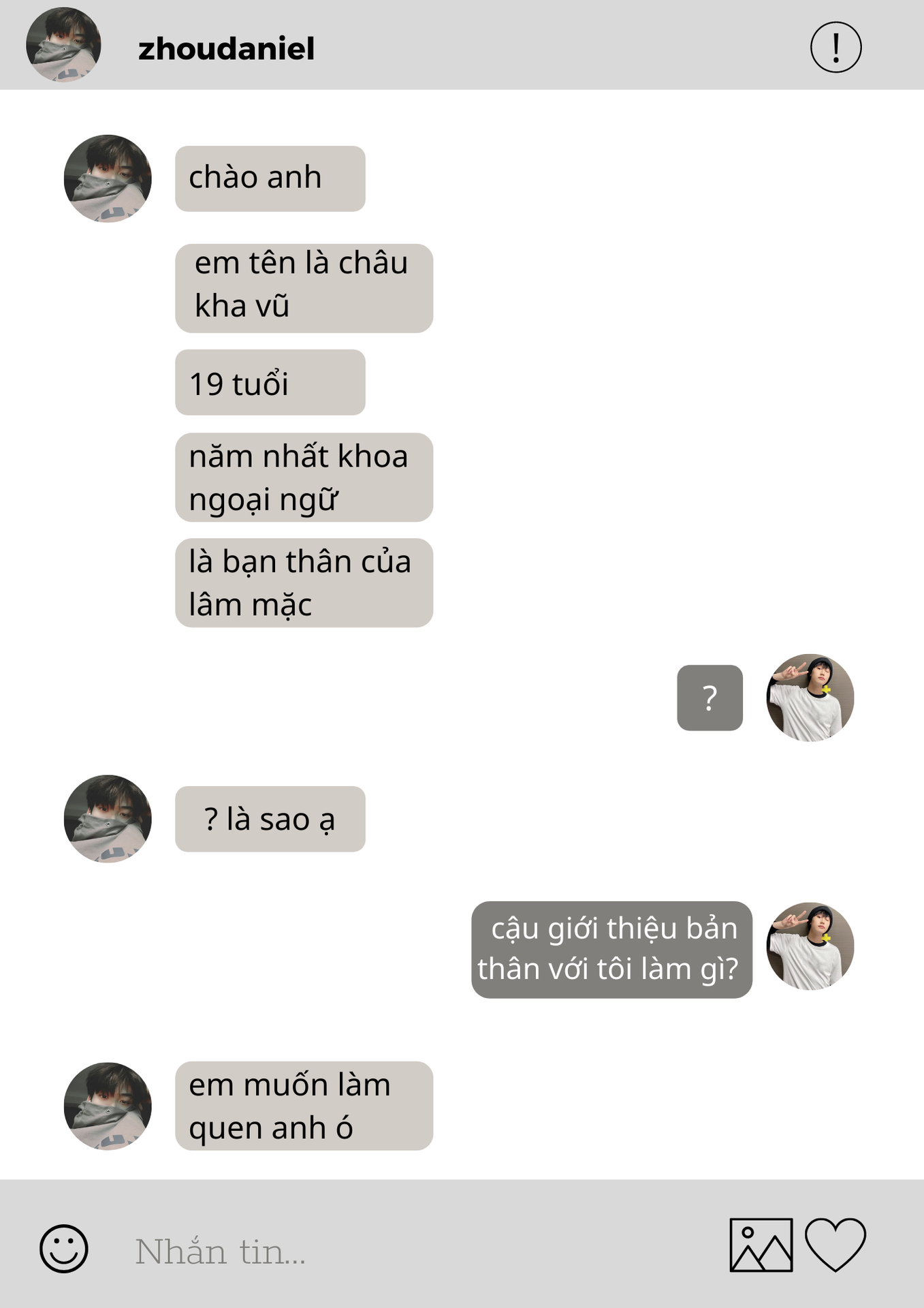924x1308 pixels.
Task: Open zhoudaniel's profile from the header
Action: 226,48
